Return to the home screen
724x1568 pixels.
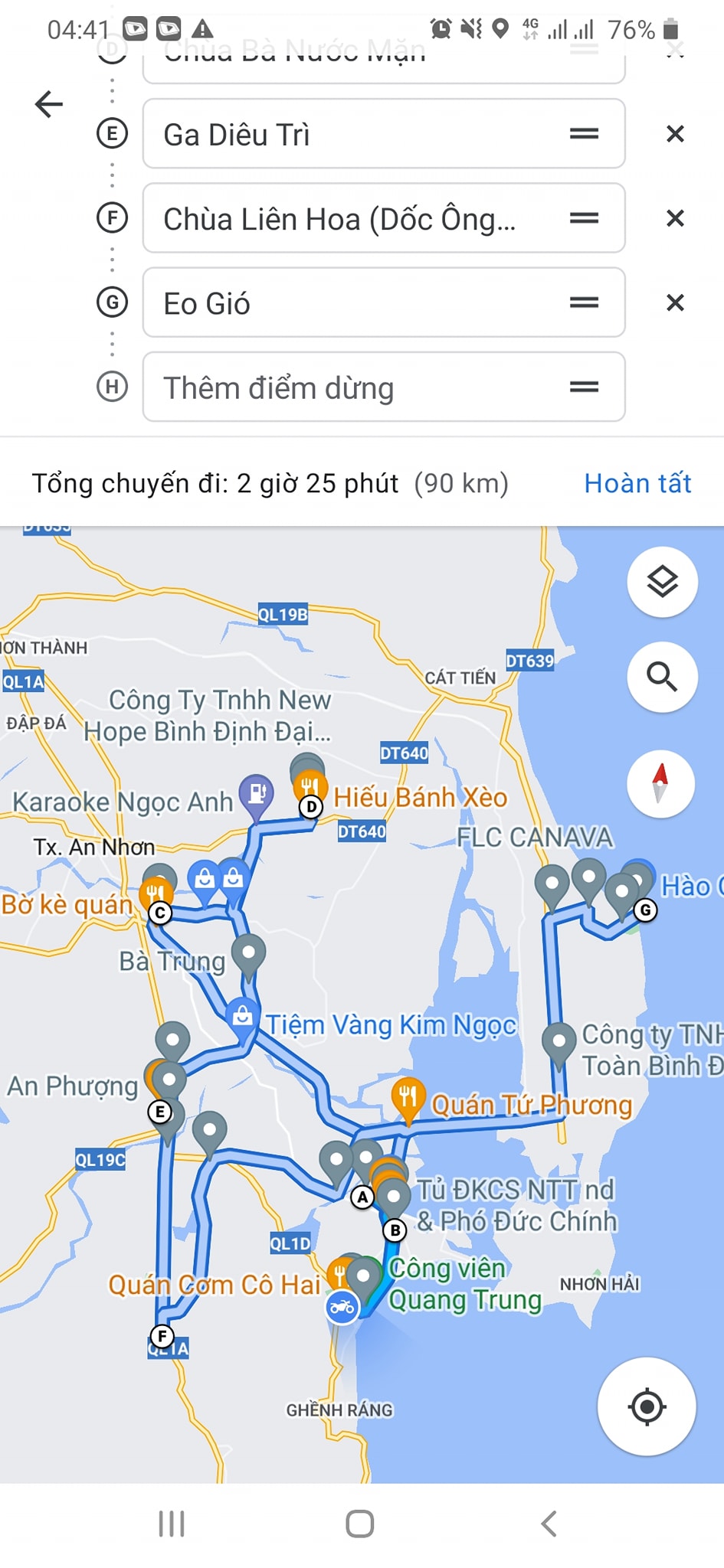click(360, 1524)
